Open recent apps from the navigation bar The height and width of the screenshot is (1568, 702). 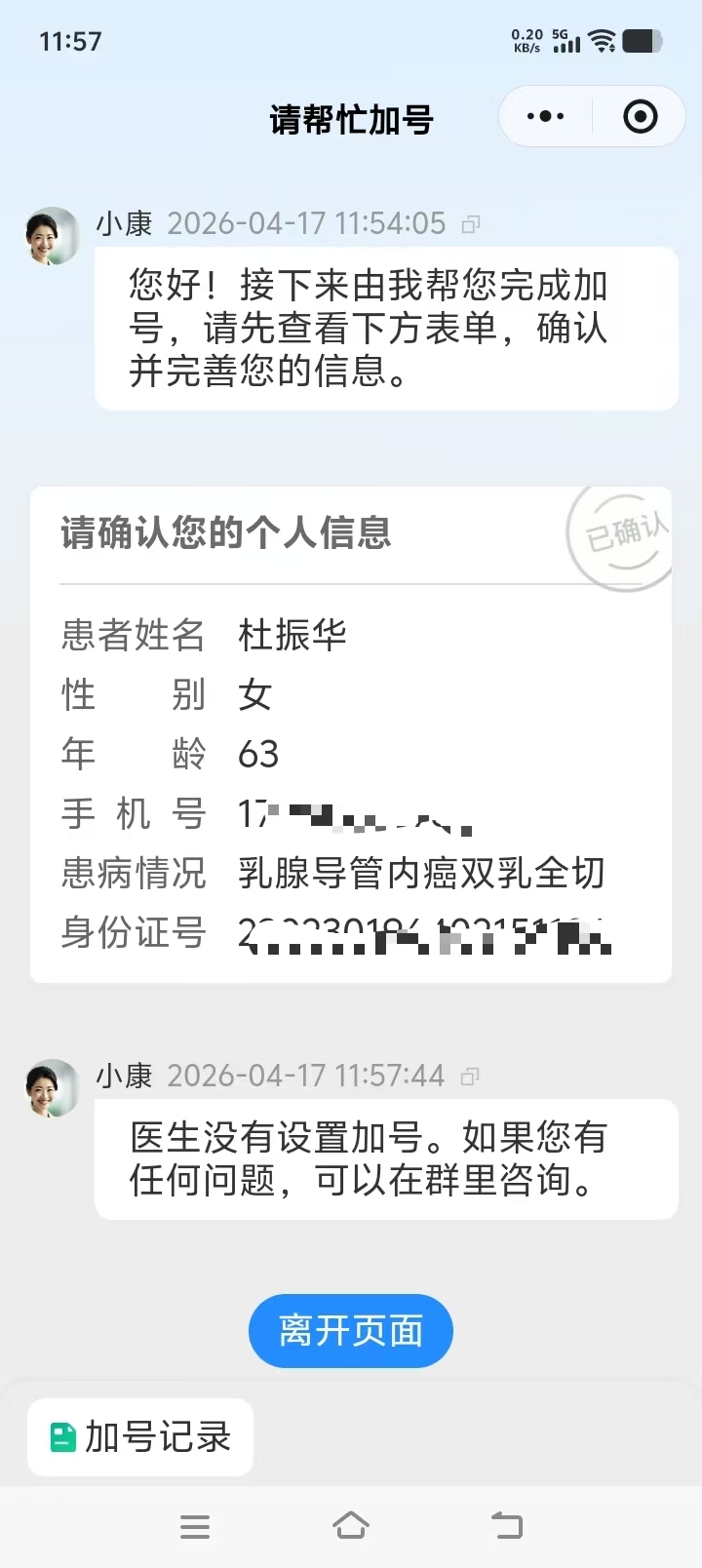195,1526
